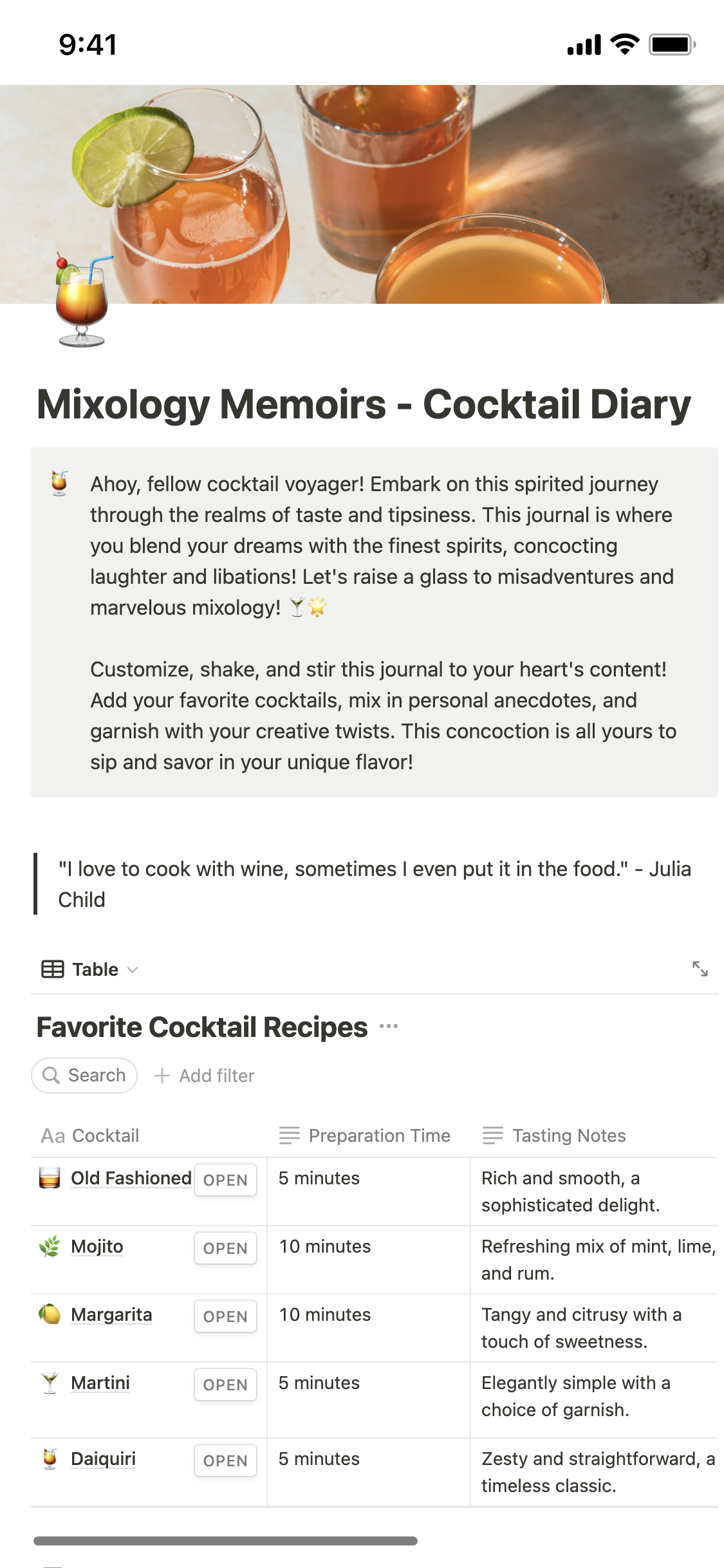Open the Daiquiri recipe page
Screen dimensions: 724x1568
[225, 1461]
